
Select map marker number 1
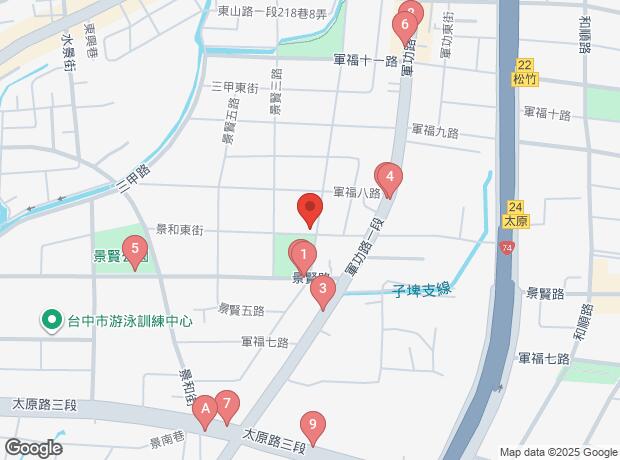point(302,254)
